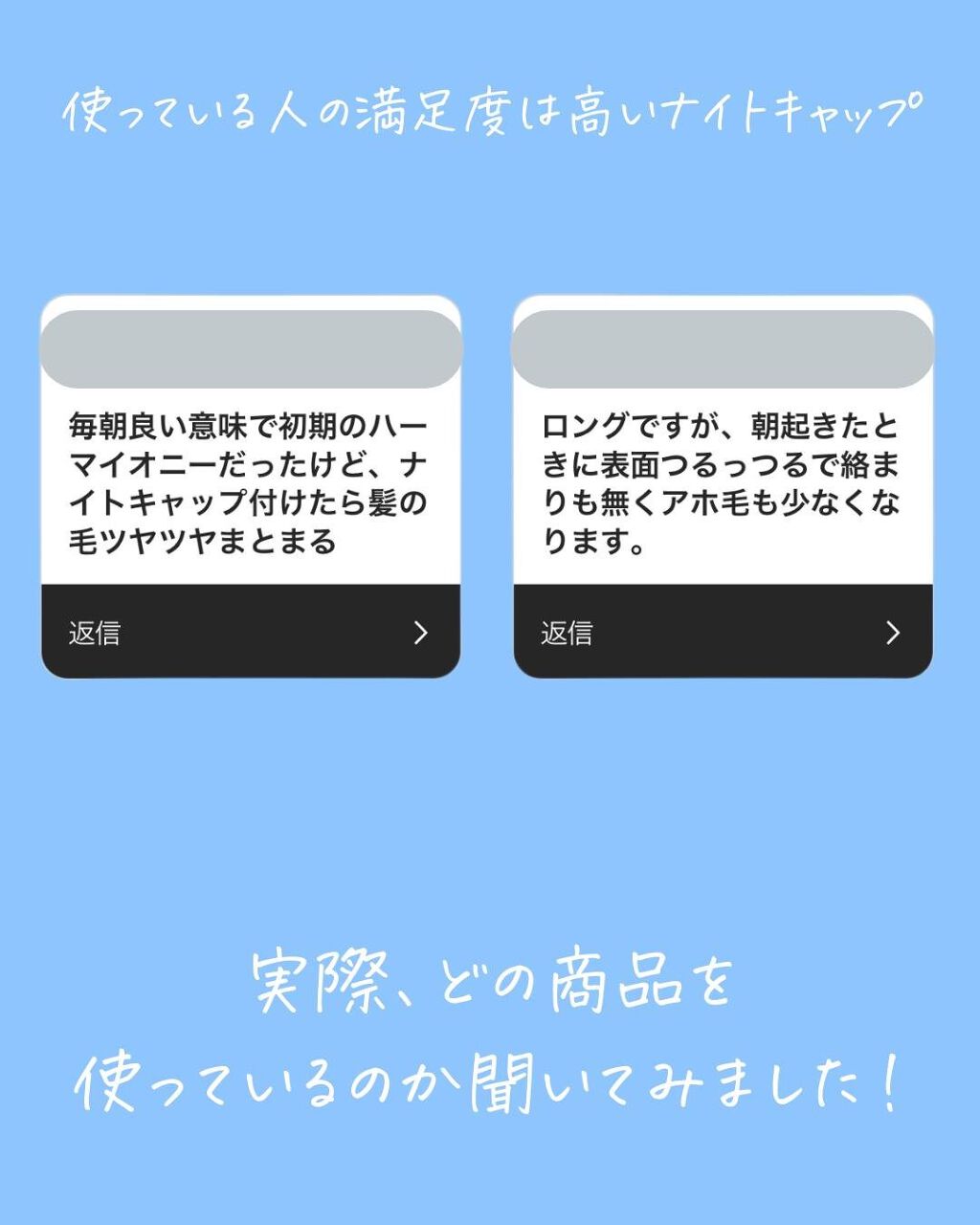Image resolution: width=980 pixels, height=1225 pixels.
Task: Tap the gray header bar on right card
Action: (x=723, y=345)
